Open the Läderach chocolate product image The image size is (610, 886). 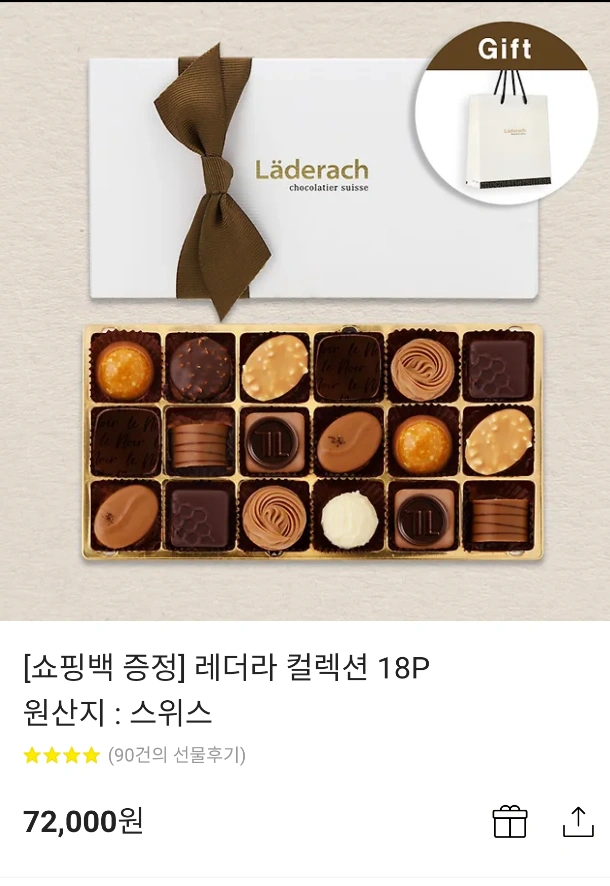[305, 312]
